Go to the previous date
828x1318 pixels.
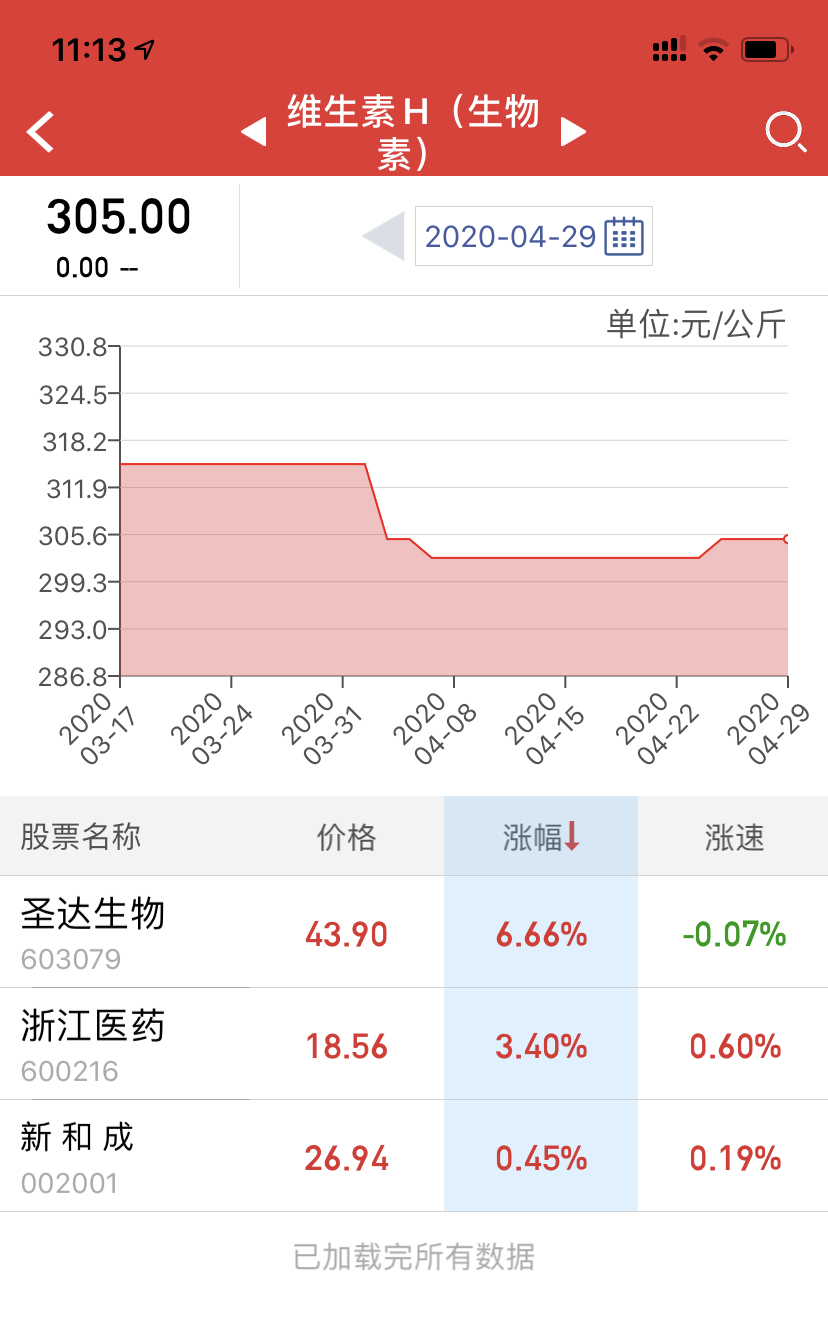click(383, 236)
